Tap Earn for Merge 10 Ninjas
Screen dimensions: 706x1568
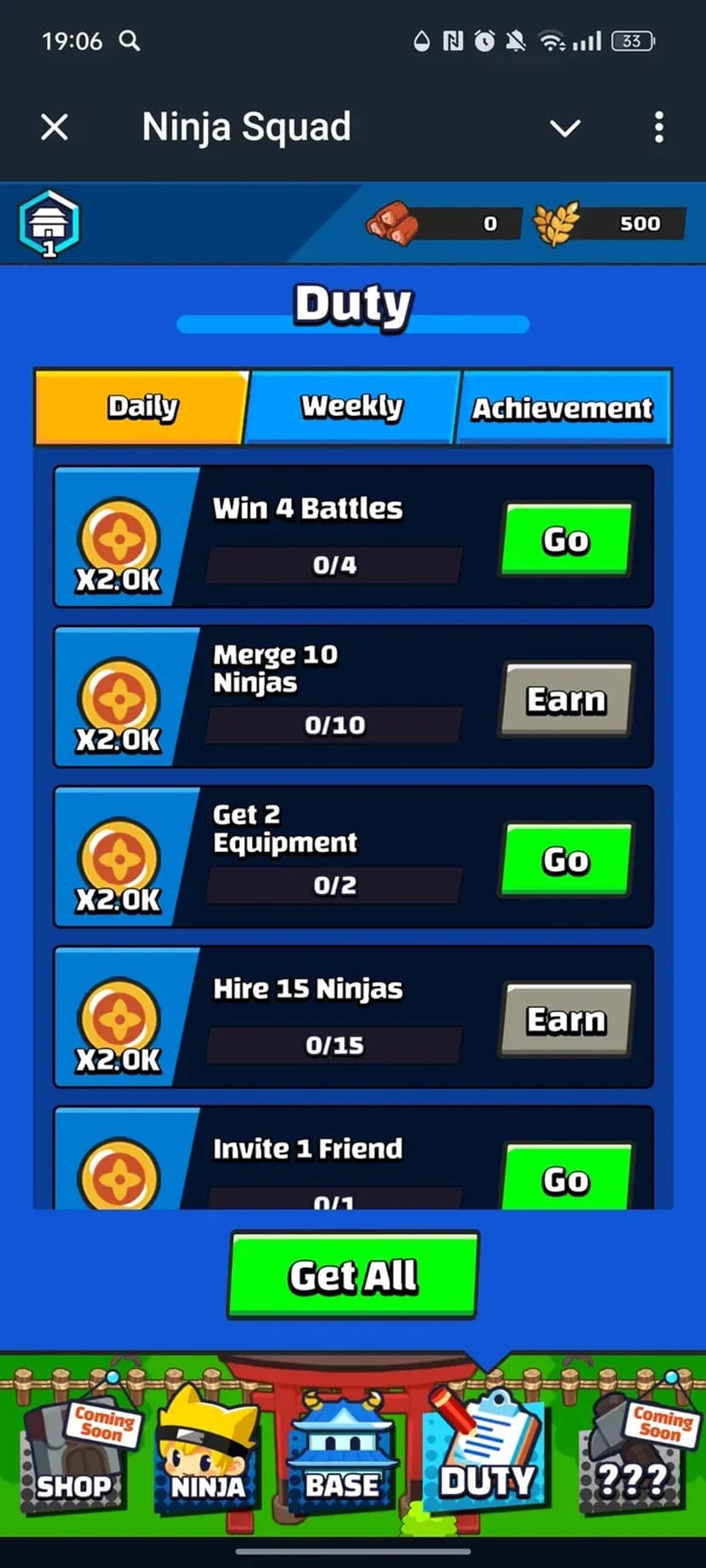(566, 700)
